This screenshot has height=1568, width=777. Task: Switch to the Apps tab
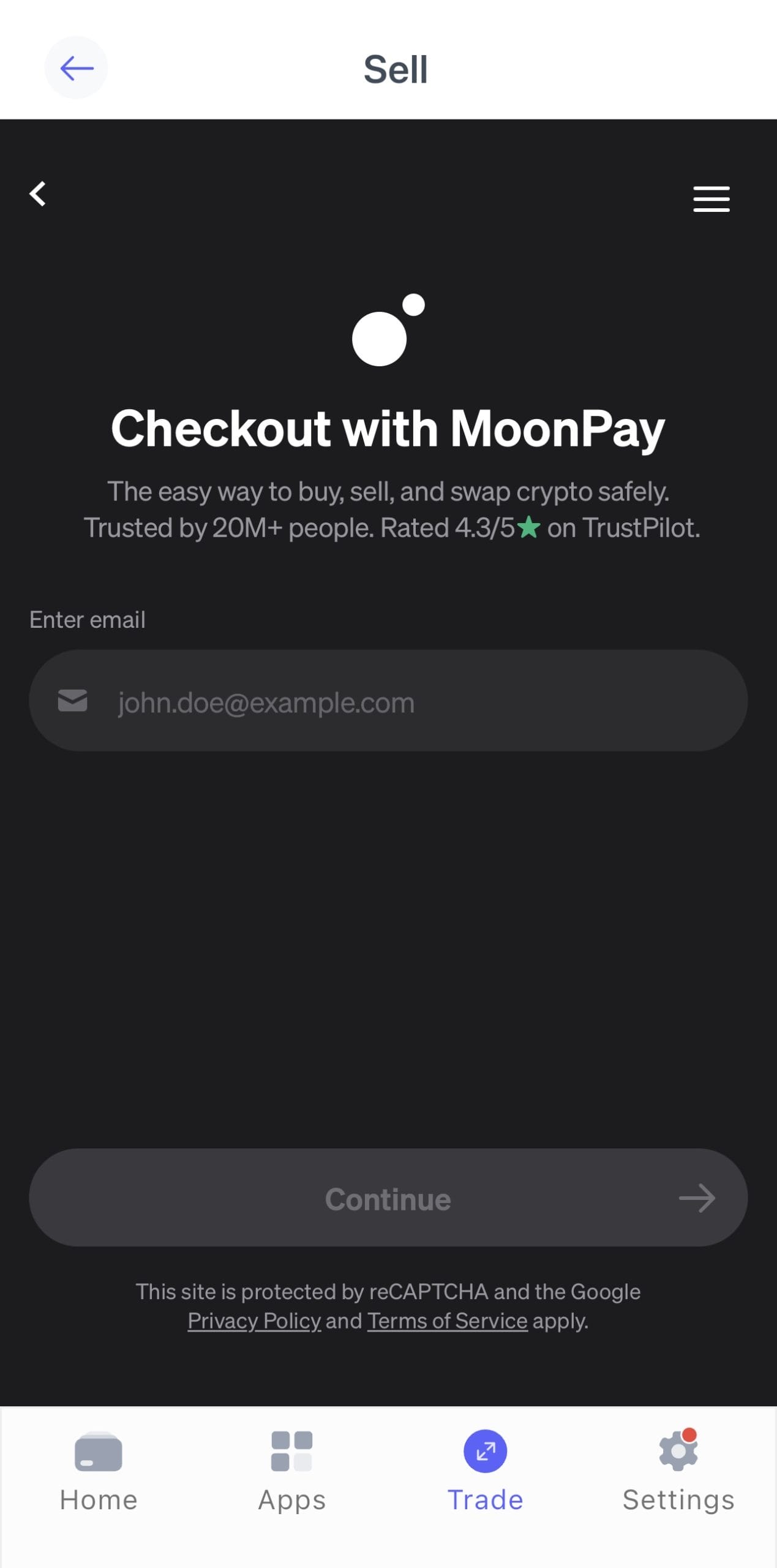[x=291, y=1499]
